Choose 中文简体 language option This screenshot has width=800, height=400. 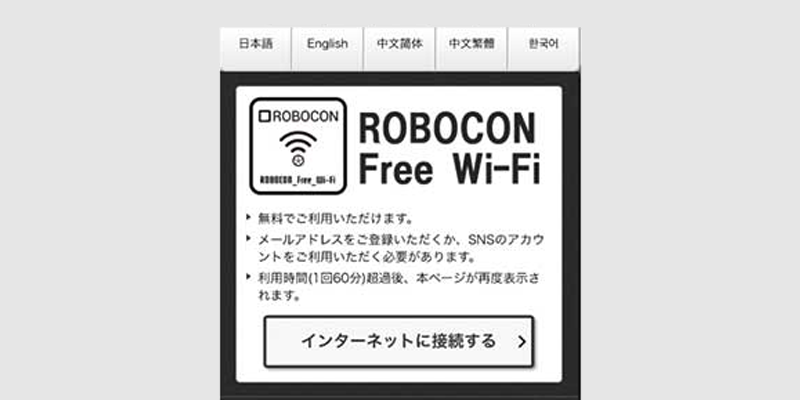[x=399, y=45]
